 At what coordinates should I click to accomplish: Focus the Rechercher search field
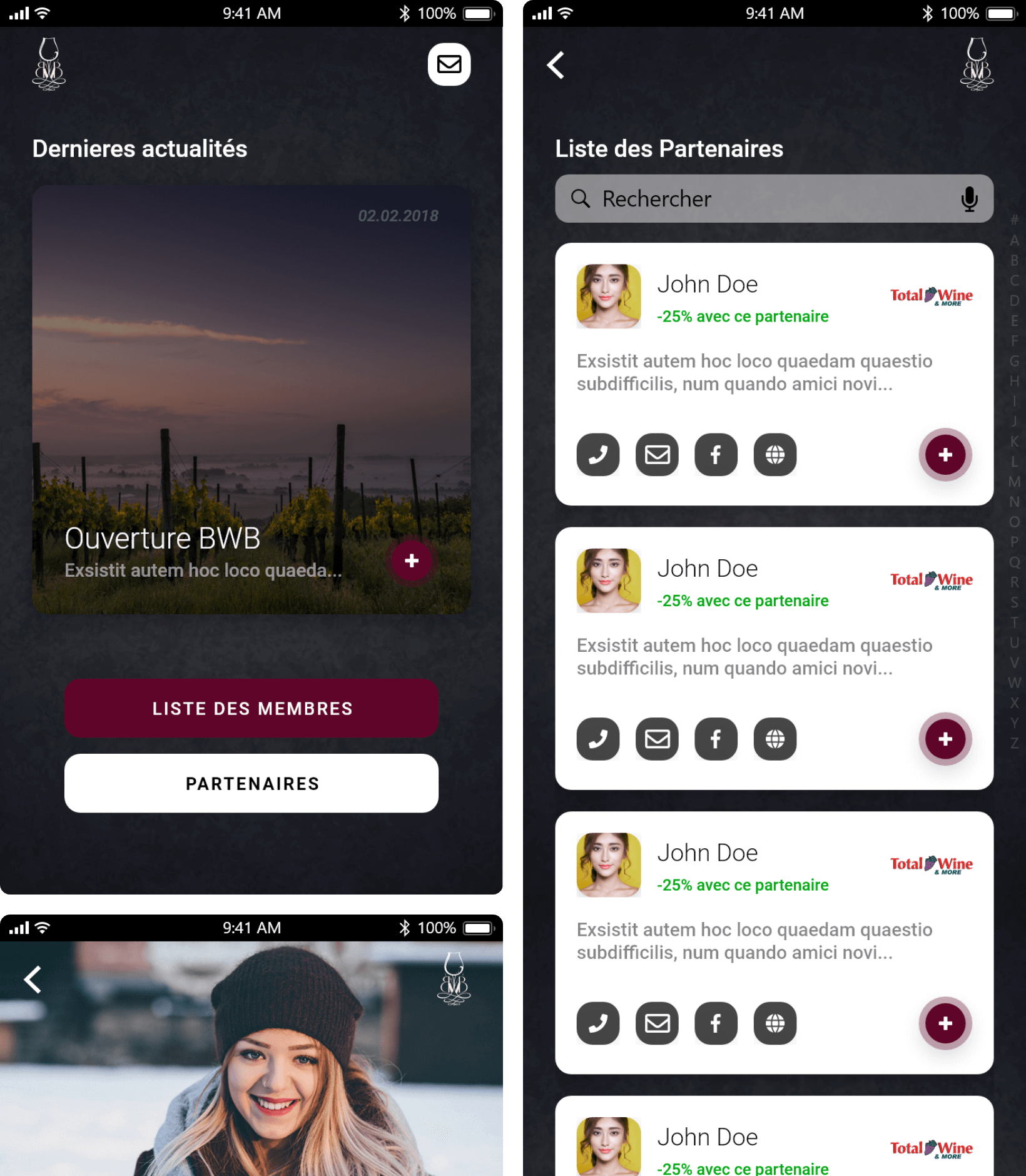(x=763, y=199)
